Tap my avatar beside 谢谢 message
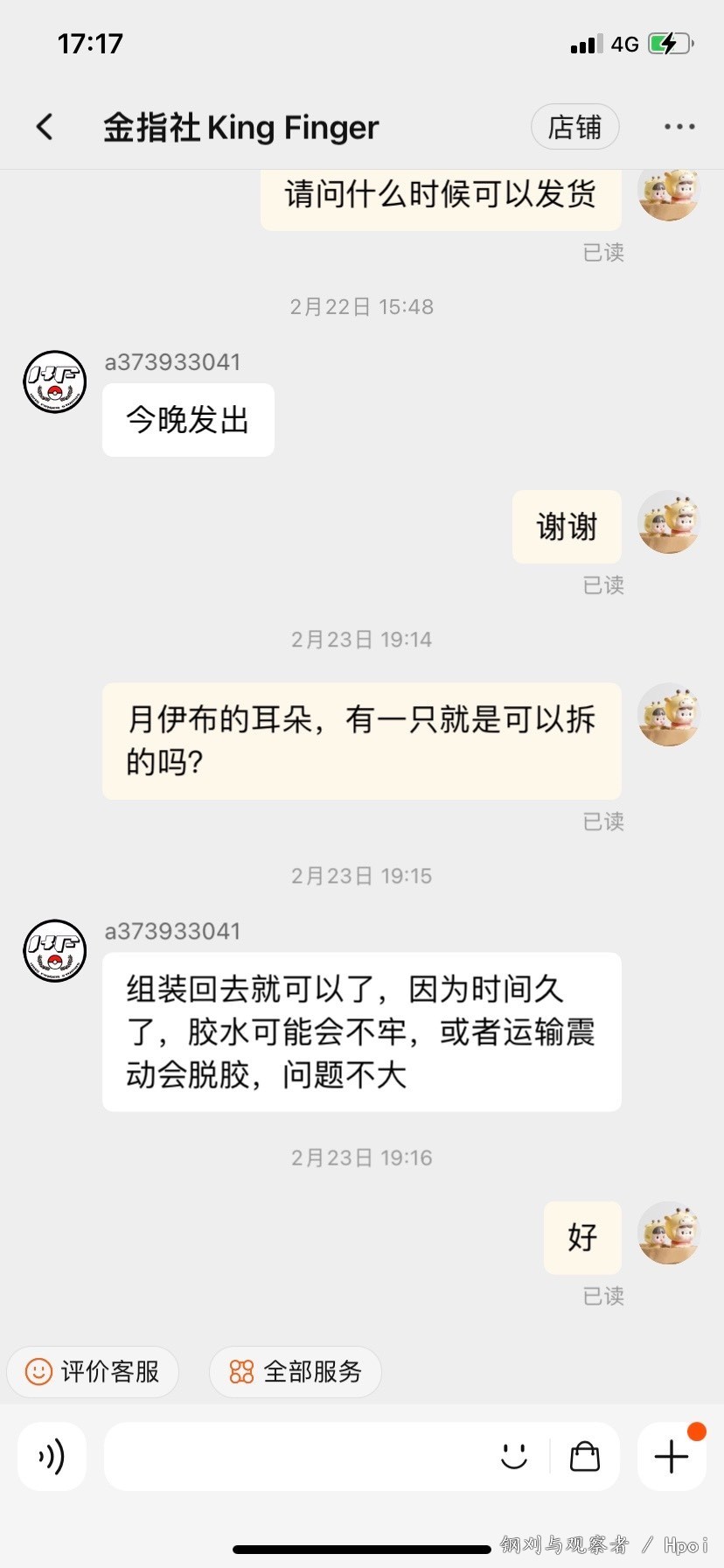Image resolution: width=724 pixels, height=1568 pixels. [x=669, y=522]
